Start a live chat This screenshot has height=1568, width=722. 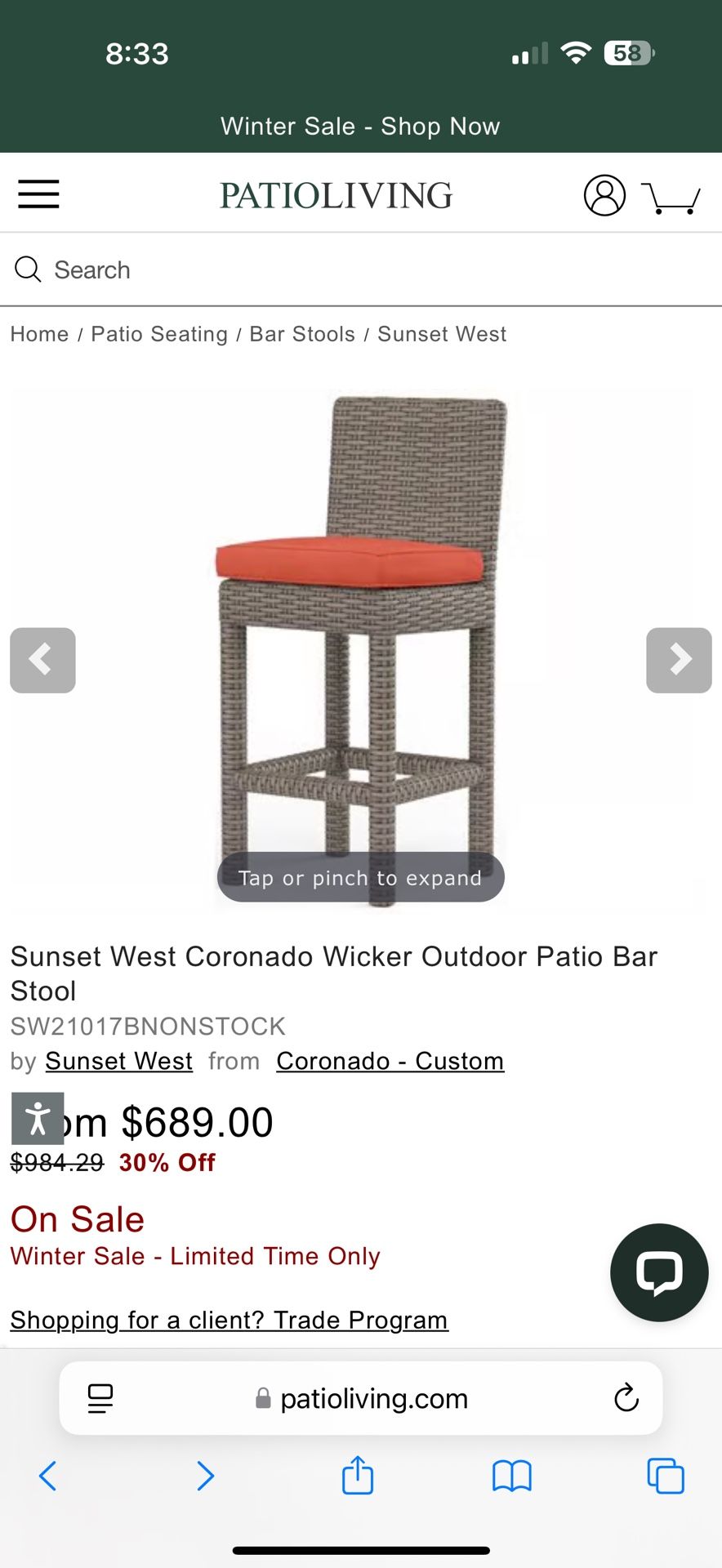coord(658,1272)
